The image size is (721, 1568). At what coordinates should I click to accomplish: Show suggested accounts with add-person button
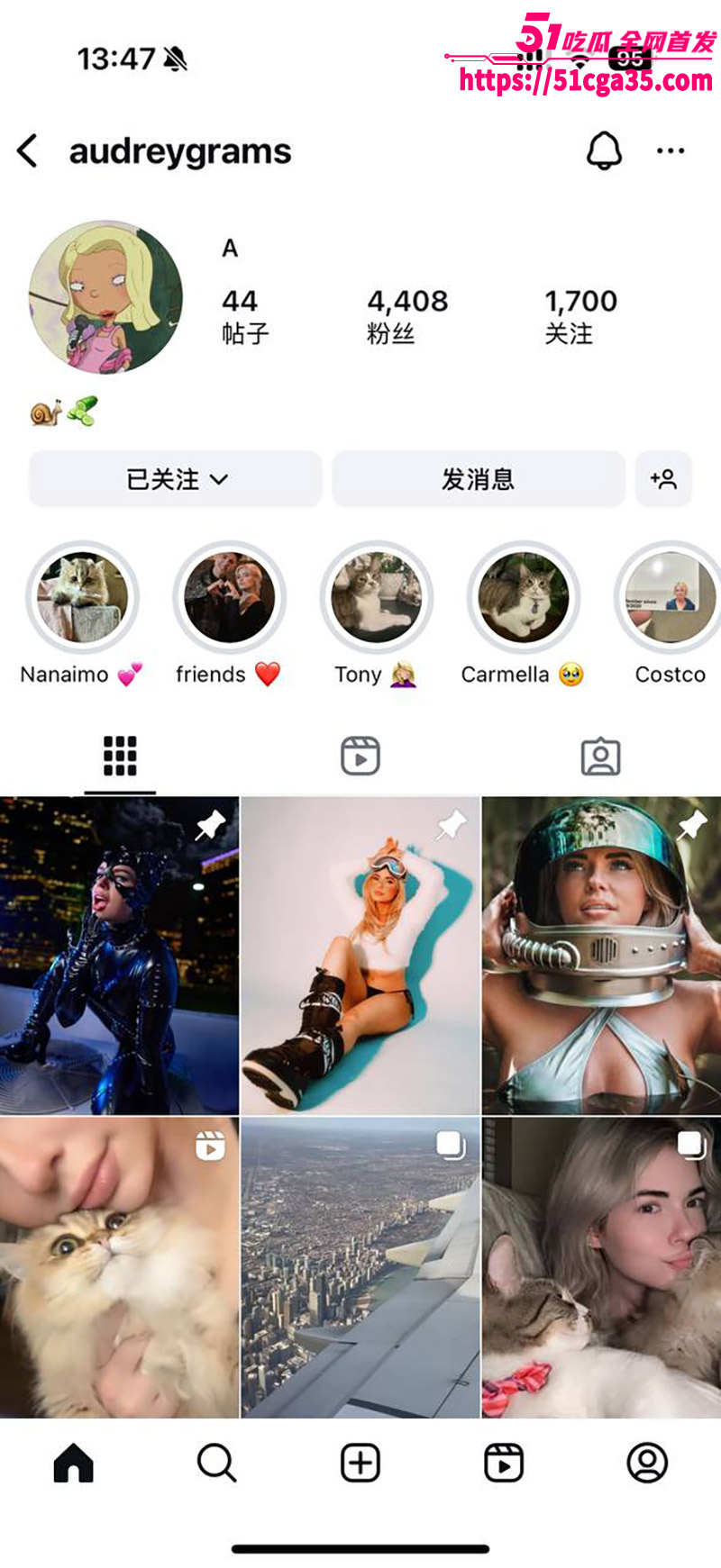coord(663,479)
